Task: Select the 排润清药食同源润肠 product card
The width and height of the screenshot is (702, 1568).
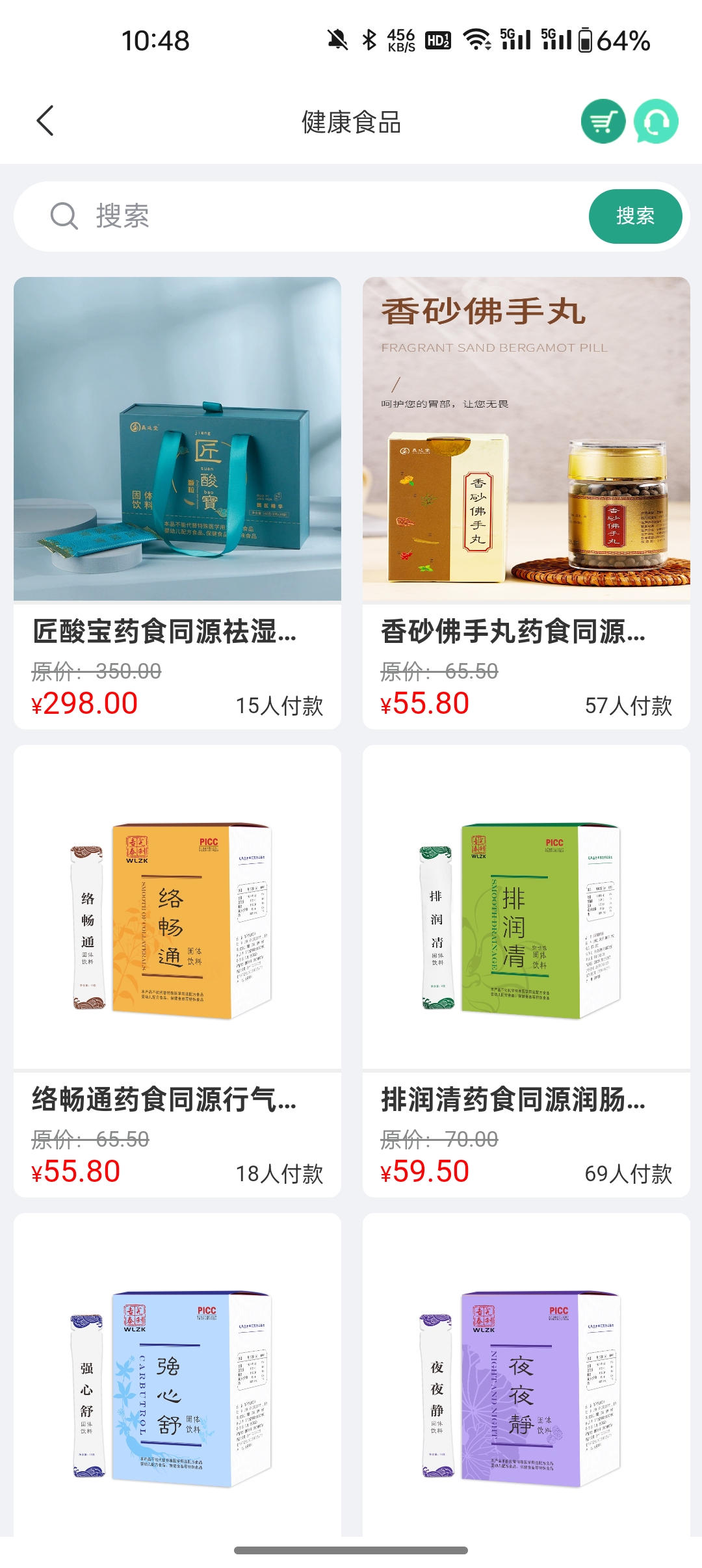Action: (526, 971)
